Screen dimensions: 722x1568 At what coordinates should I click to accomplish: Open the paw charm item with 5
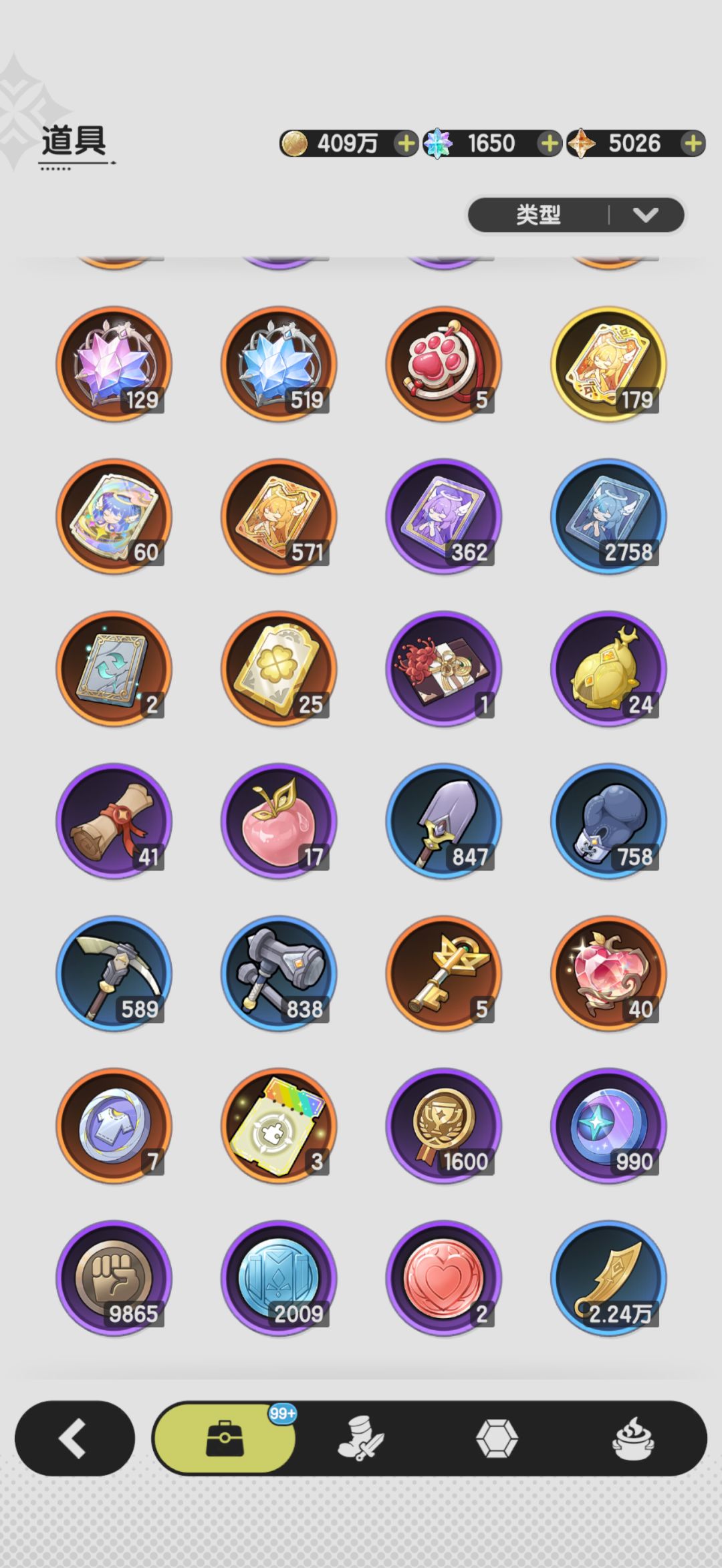(444, 364)
